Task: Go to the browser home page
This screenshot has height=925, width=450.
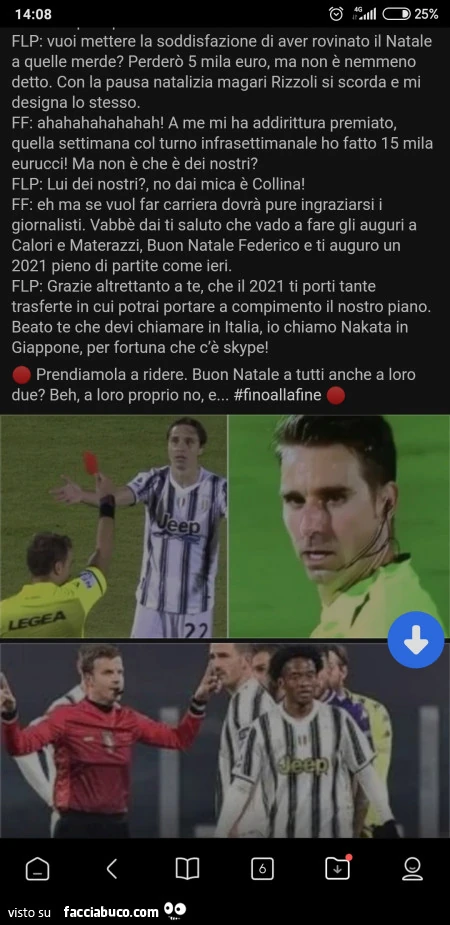Action: (x=38, y=868)
